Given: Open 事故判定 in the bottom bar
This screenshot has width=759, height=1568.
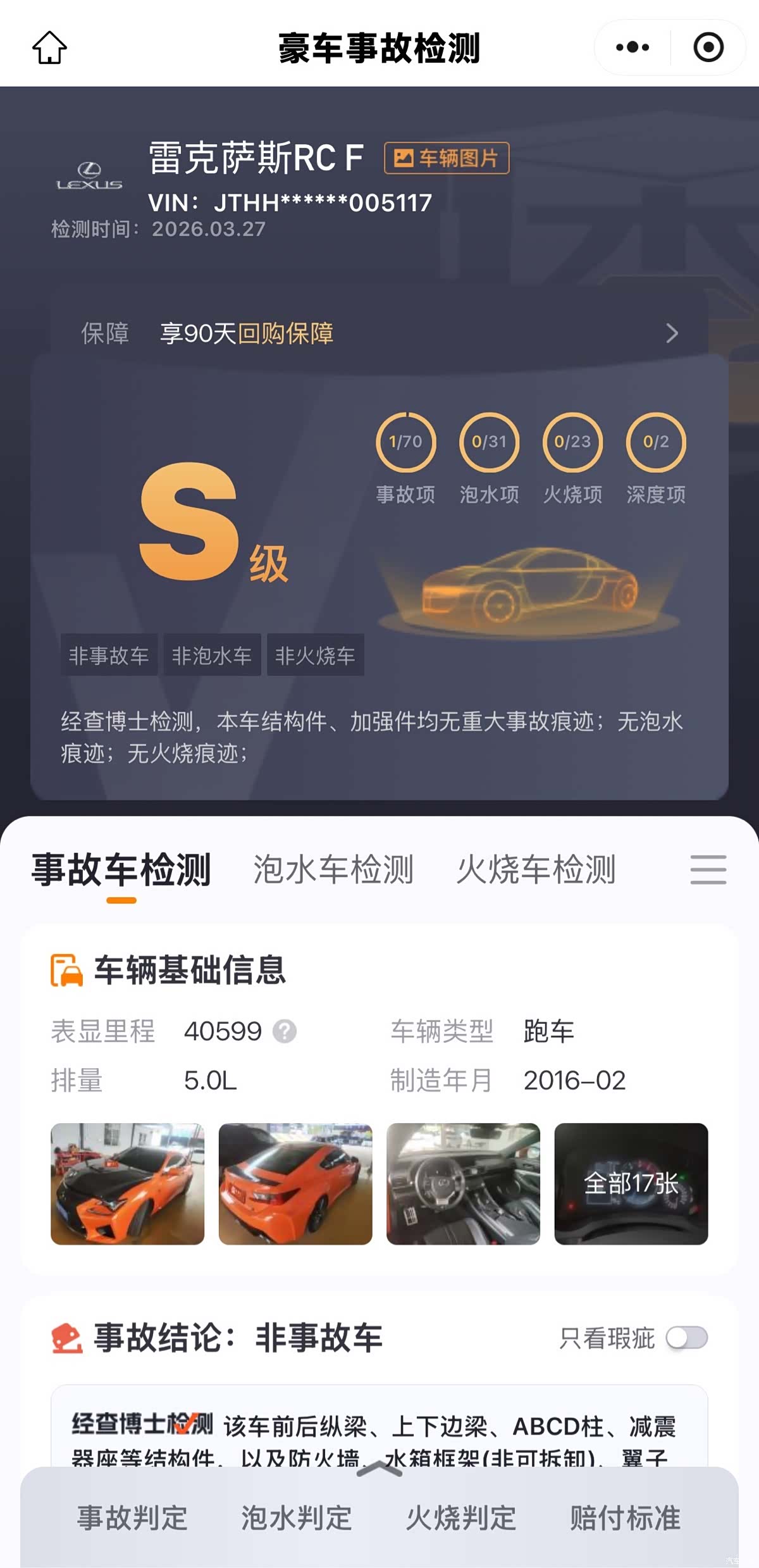Looking at the screenshot, I should coord(132,1517).
